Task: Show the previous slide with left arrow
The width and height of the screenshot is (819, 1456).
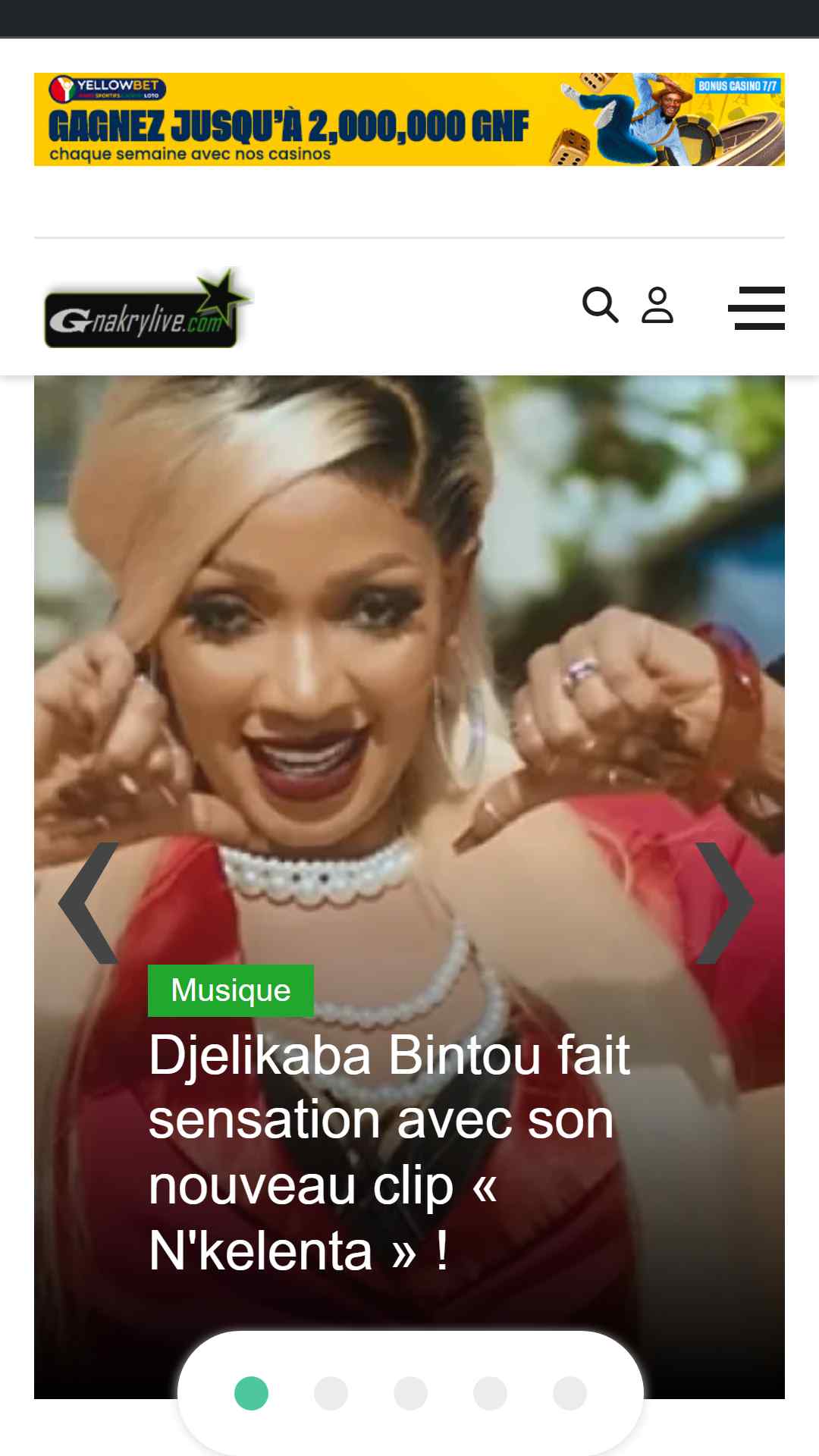Action: (x=89, y=902)
